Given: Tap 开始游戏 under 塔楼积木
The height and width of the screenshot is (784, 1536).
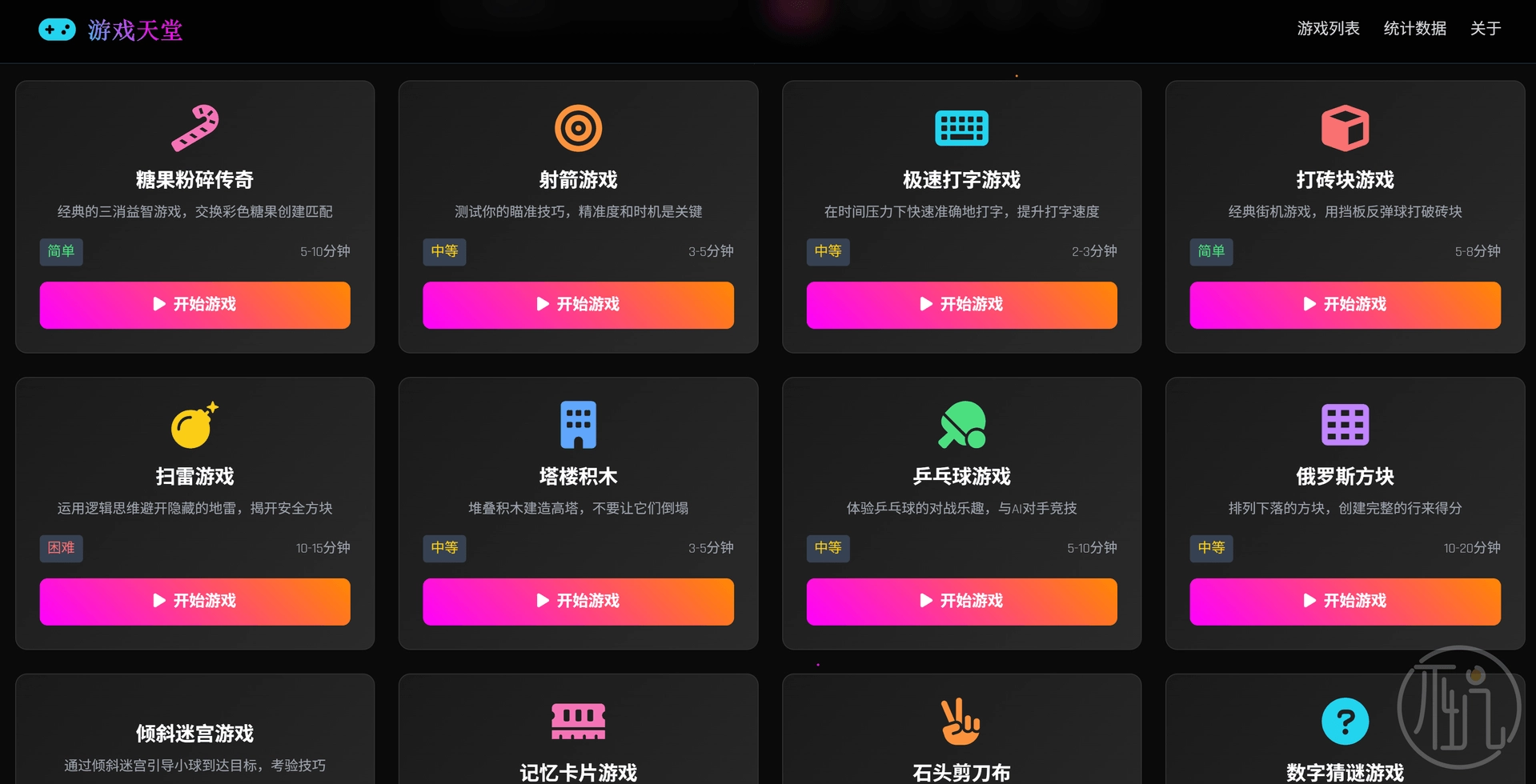Looking at the screenshot, I should pos(578,602).
